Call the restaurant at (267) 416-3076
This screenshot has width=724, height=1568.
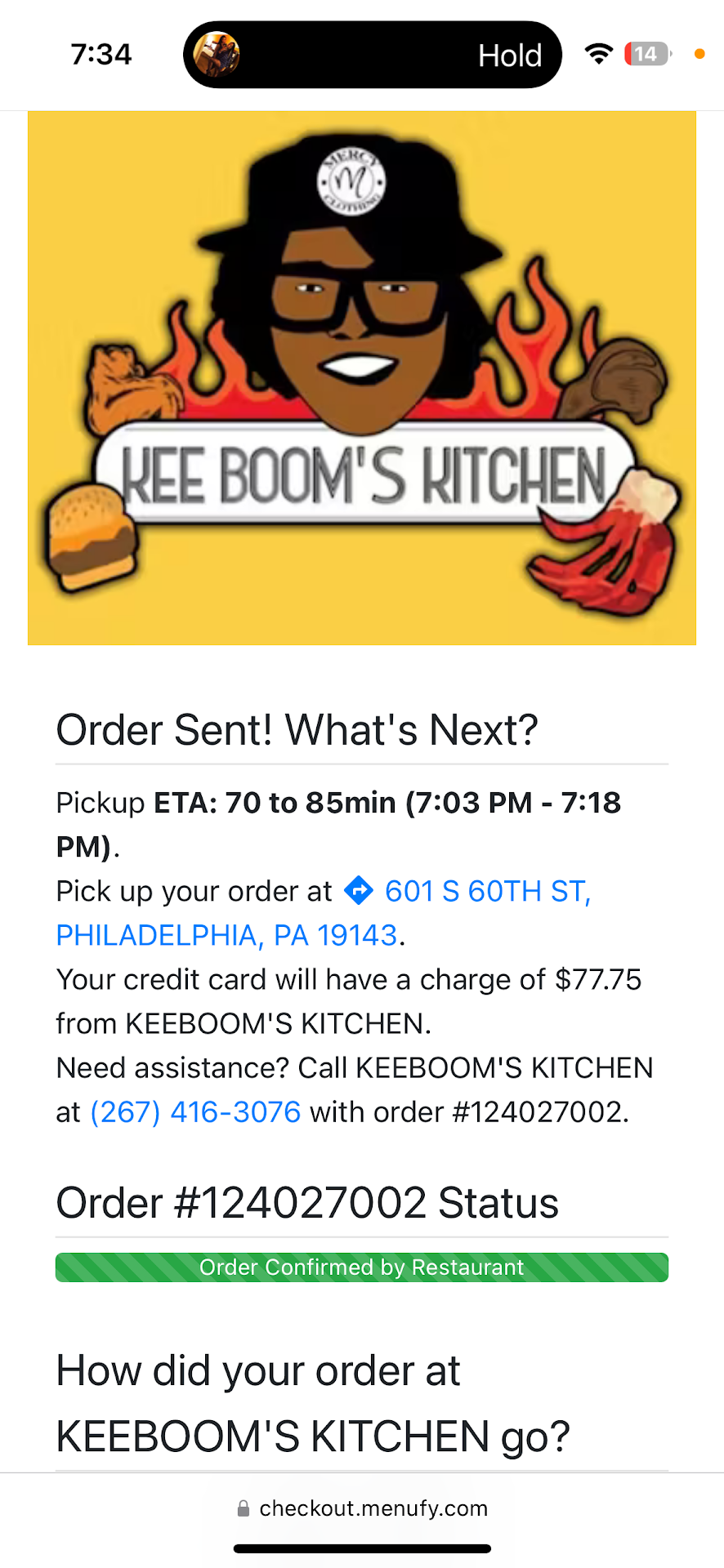coord(195,1111)
